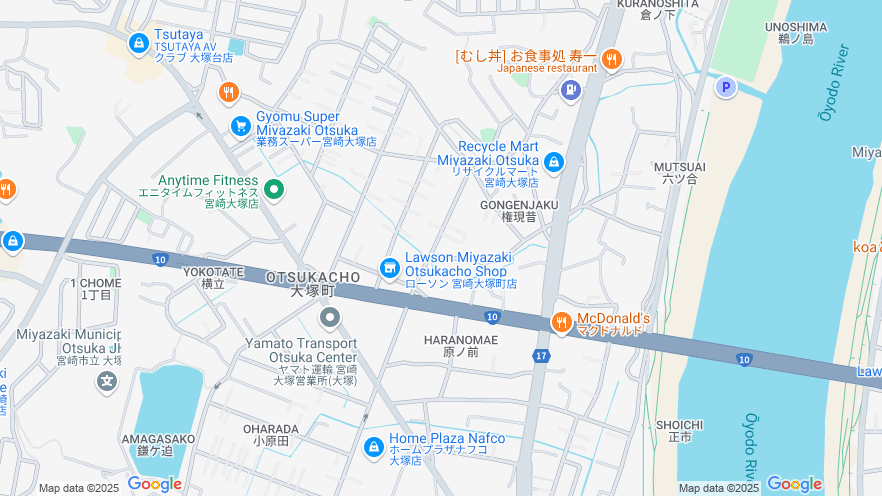This screenshot has width=882, height=496.
Task: Open Home Plaza Nafco pin
Action: click(x=374, y=446)
